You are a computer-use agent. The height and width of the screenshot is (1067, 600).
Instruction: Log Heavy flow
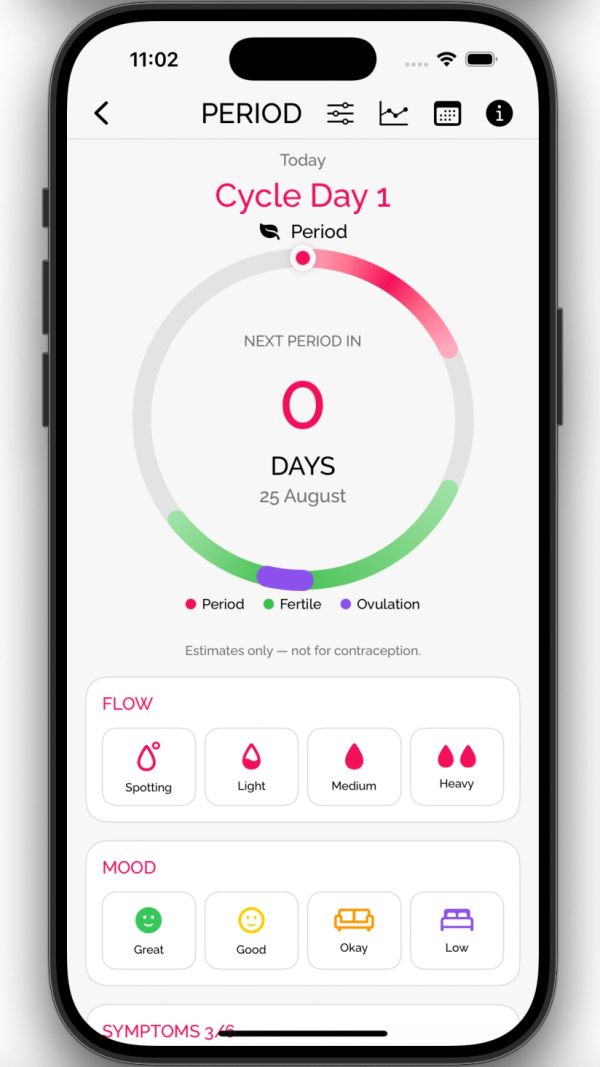(x=457, y=767)
